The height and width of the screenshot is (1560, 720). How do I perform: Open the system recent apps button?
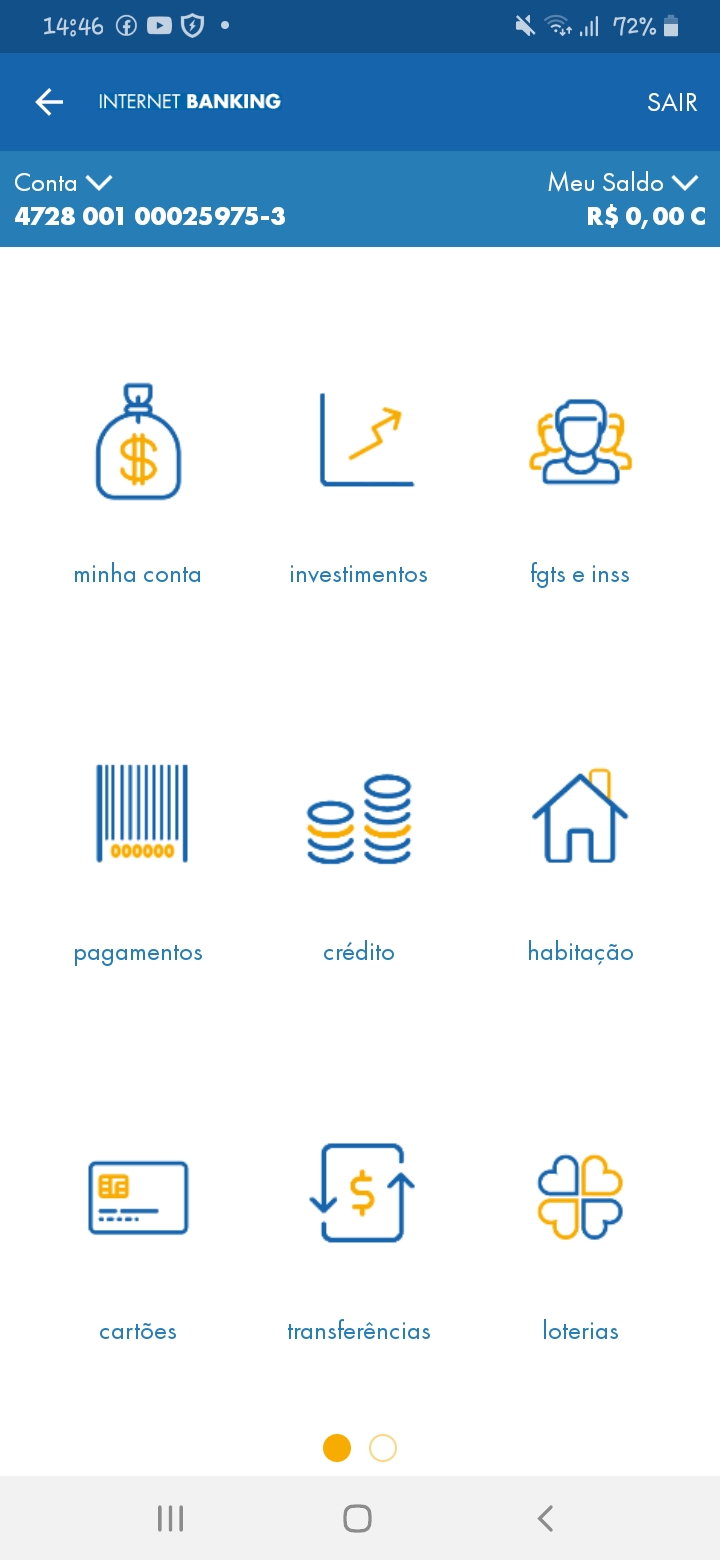171,1519
